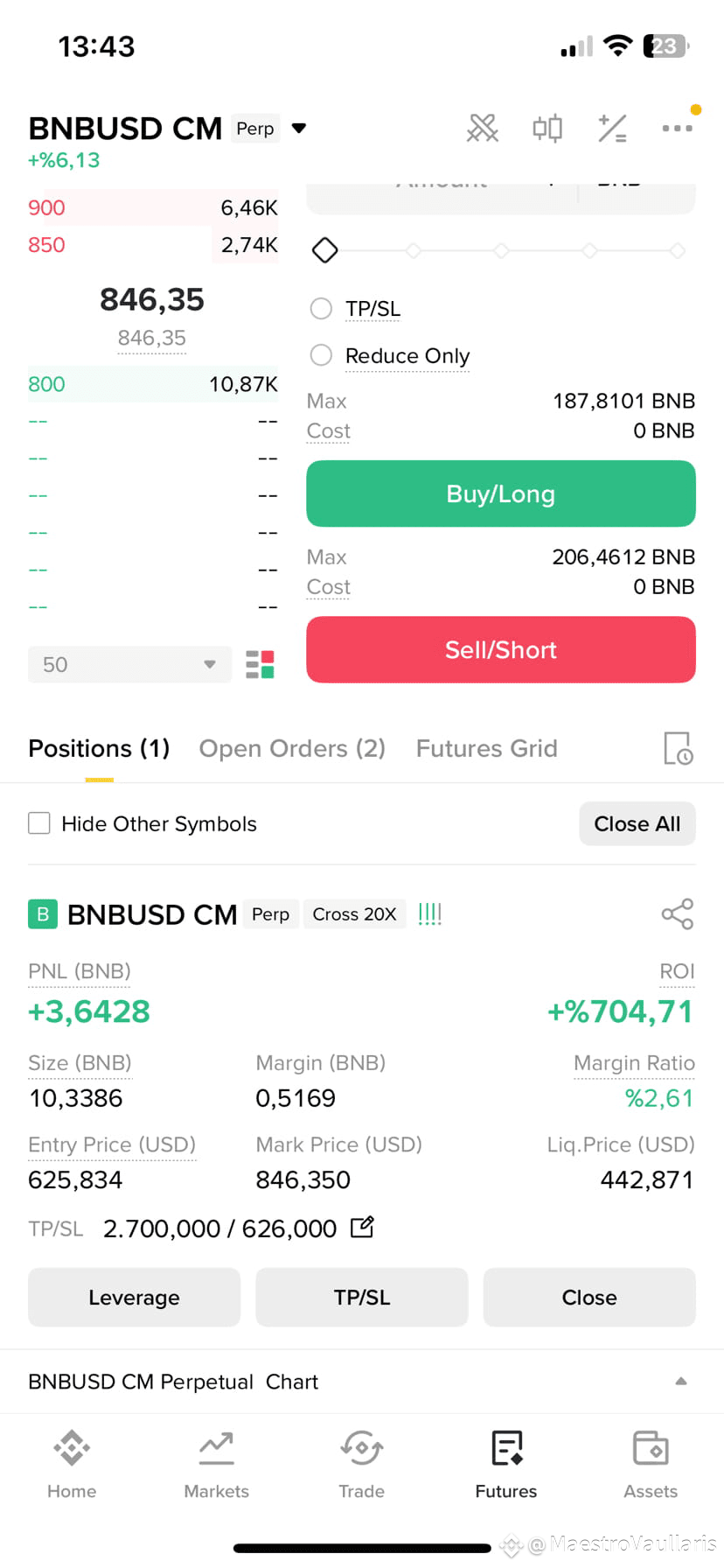This screenshot has height=1568, width=724.
Task: Adjust Leverage for the position
Action: [x=134, y=1298]
